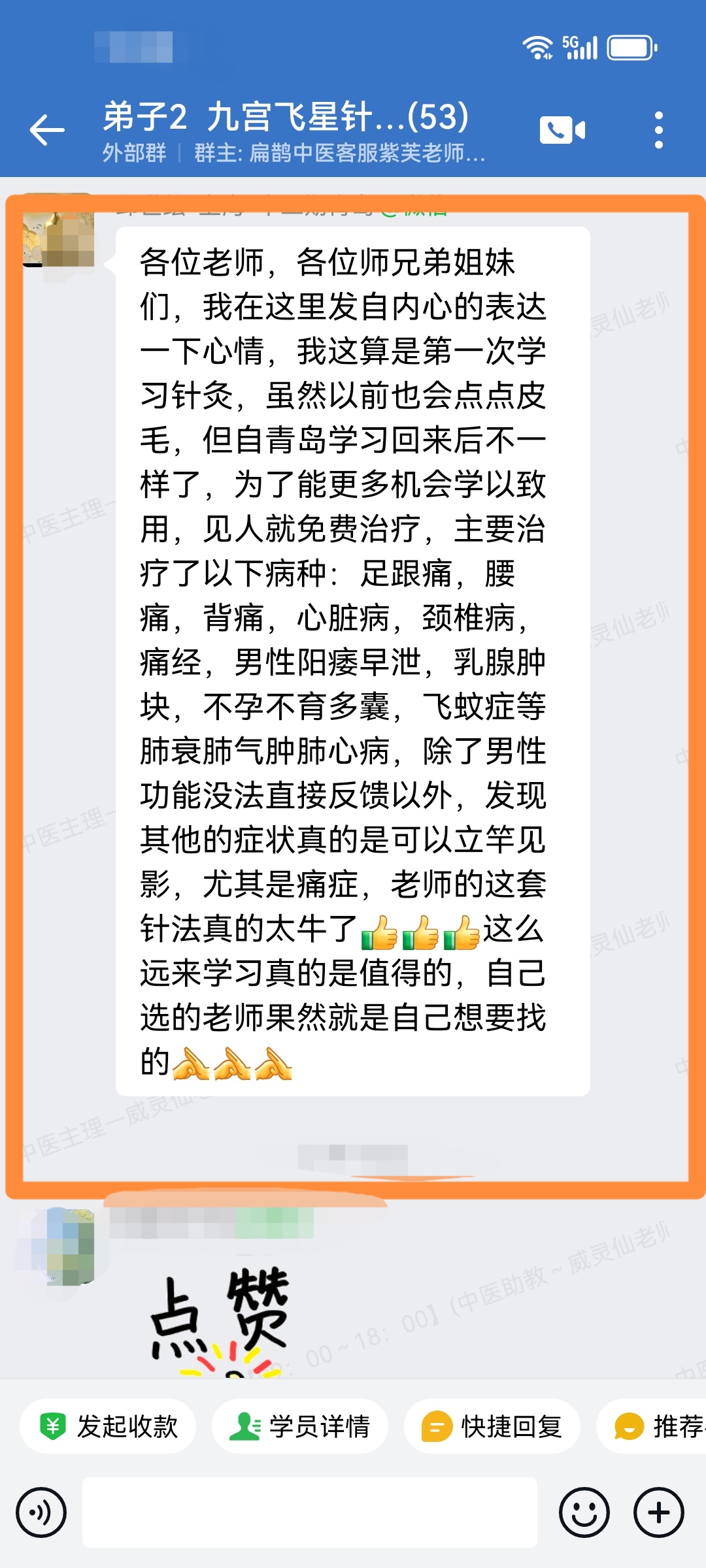This screenshot has height=1568, width=706.
Task: Tap the back arrow to leave chat
Action: (46, 131)
